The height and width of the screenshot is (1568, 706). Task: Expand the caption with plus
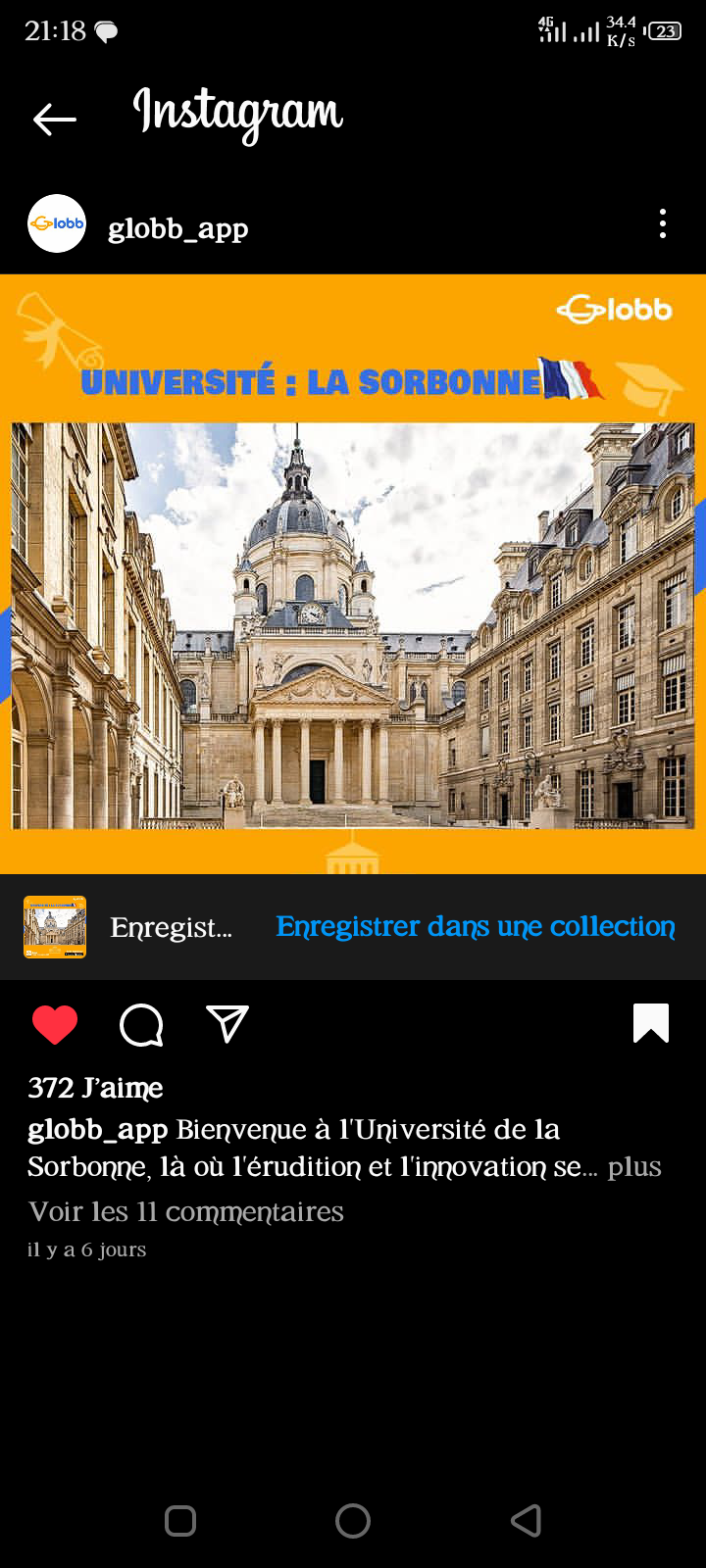[x=634, y=1167]
